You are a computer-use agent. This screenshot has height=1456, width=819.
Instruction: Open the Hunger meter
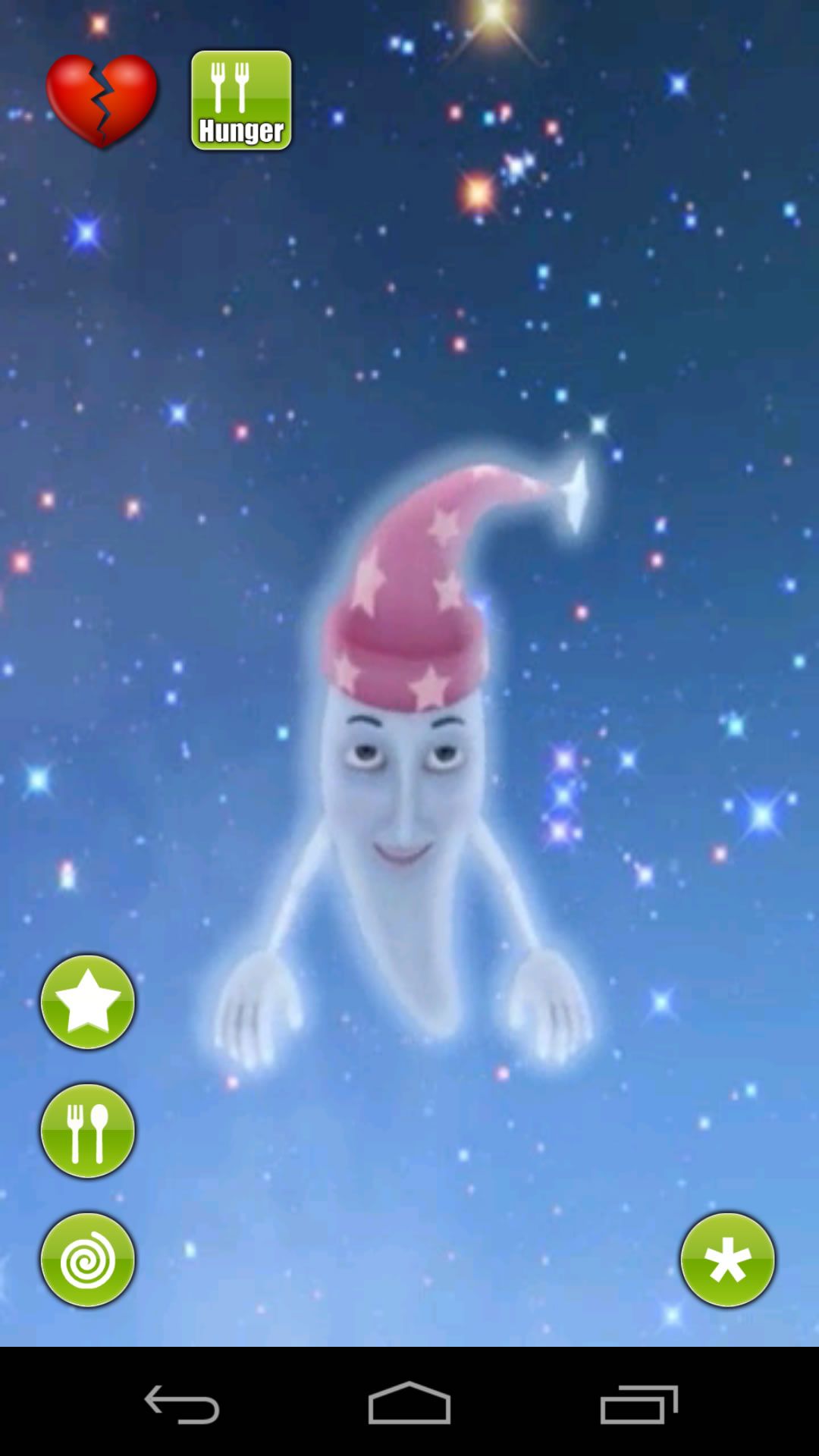click(240, 99)
